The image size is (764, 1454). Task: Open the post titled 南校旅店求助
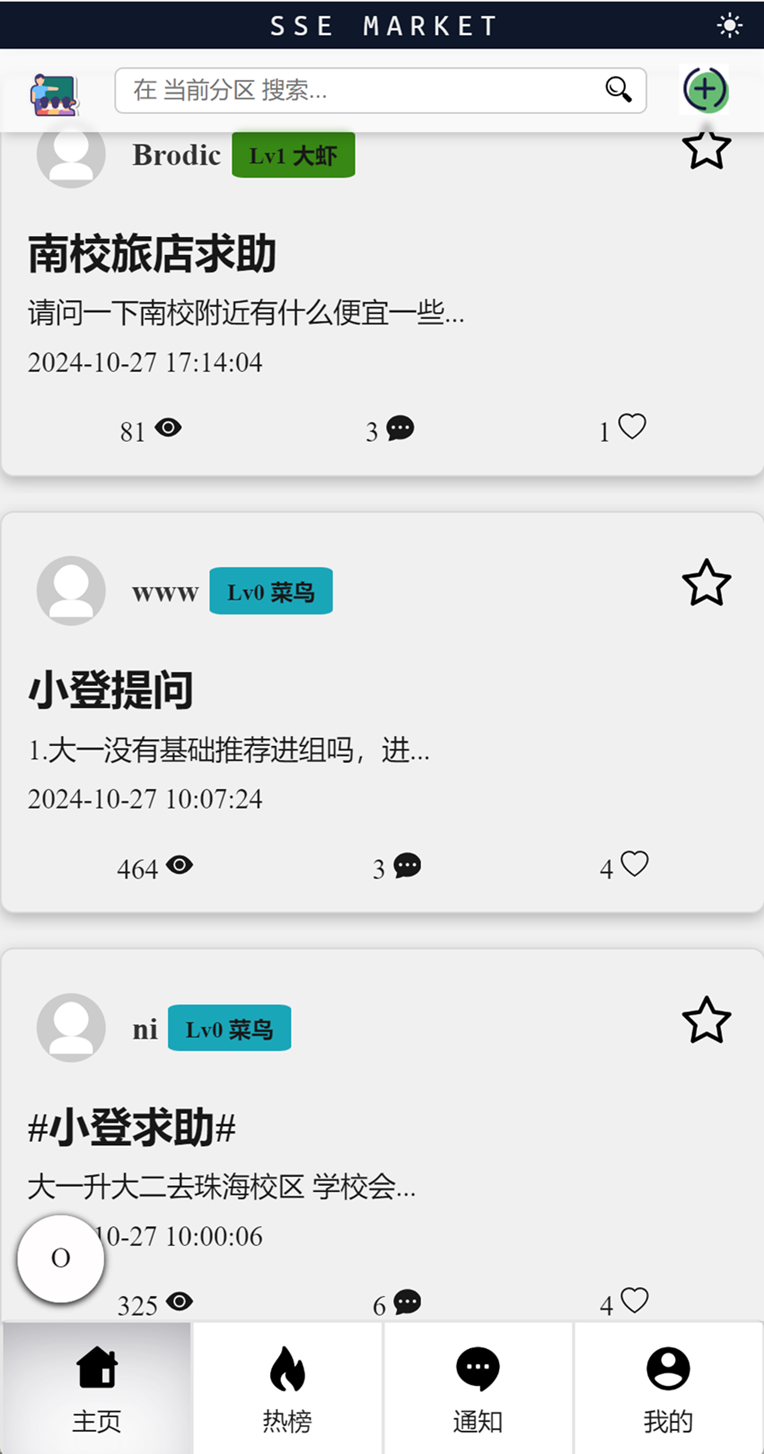click(152, 255)
